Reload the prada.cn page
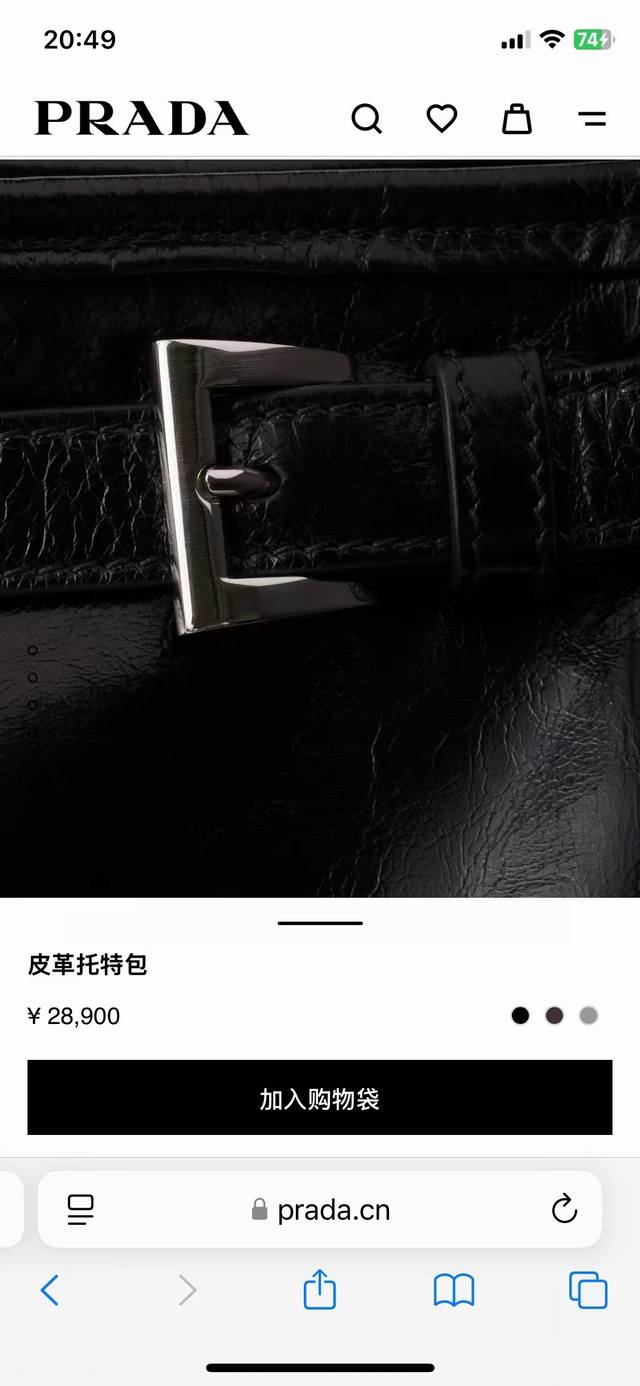The image size is (640, 1386). click(x=564, y=1209)
